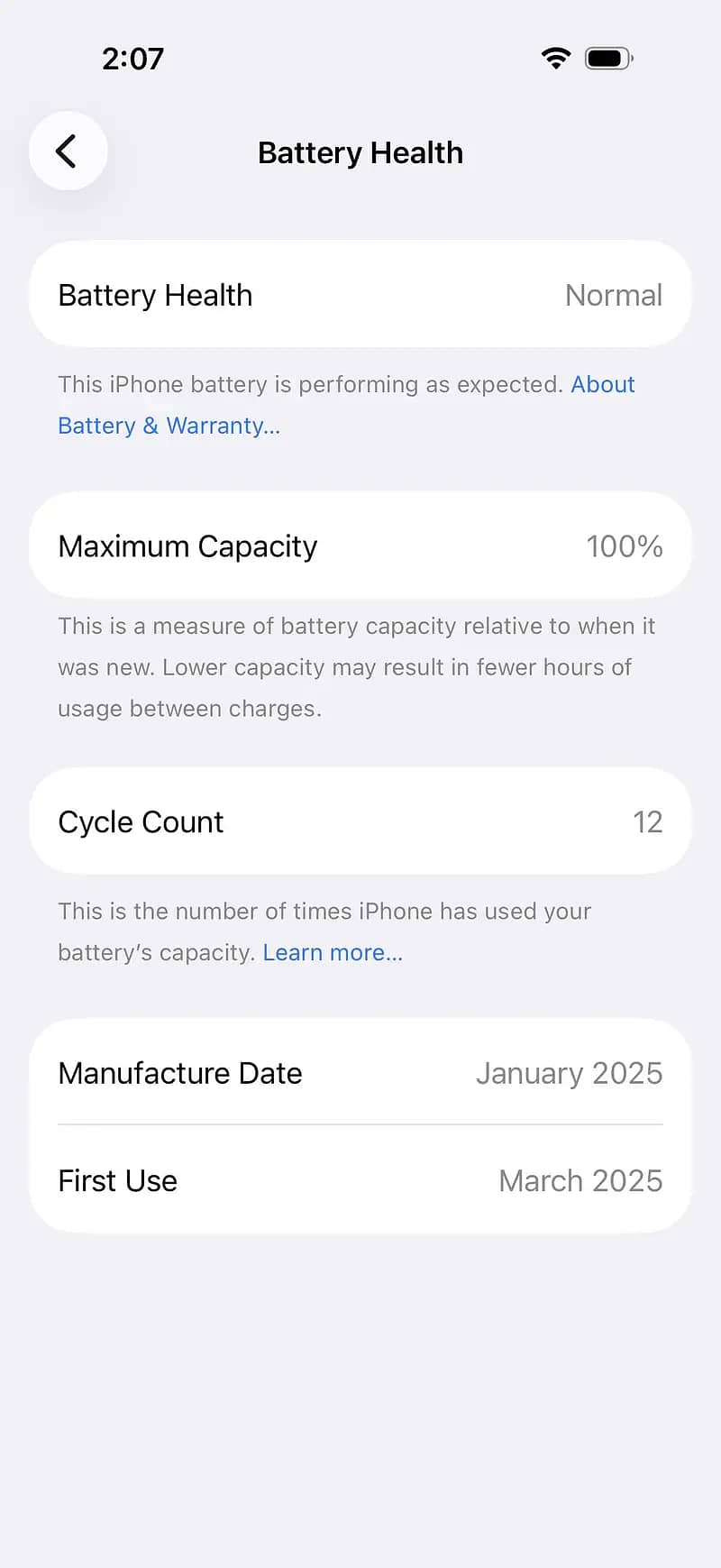Image resolution: width=721 pixels, height=1568 pixels.
Task: Tap the Maximum Capacity row
Action: point(360,546)
